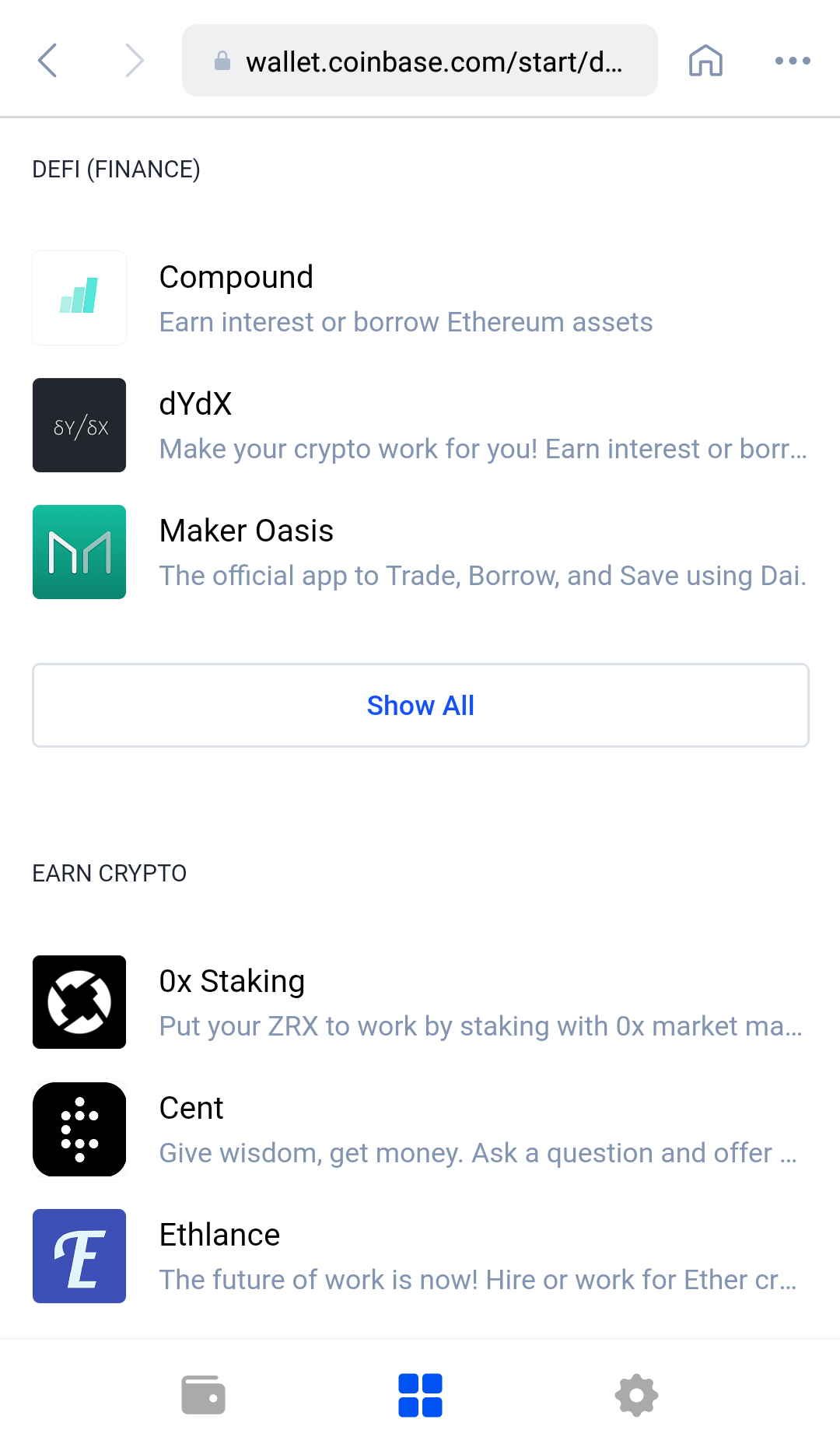Select the dapps grid tab
Image resolution: width=840 pixels, height=1451 pixels.
pyautogui.click(x=420, y=1395)
